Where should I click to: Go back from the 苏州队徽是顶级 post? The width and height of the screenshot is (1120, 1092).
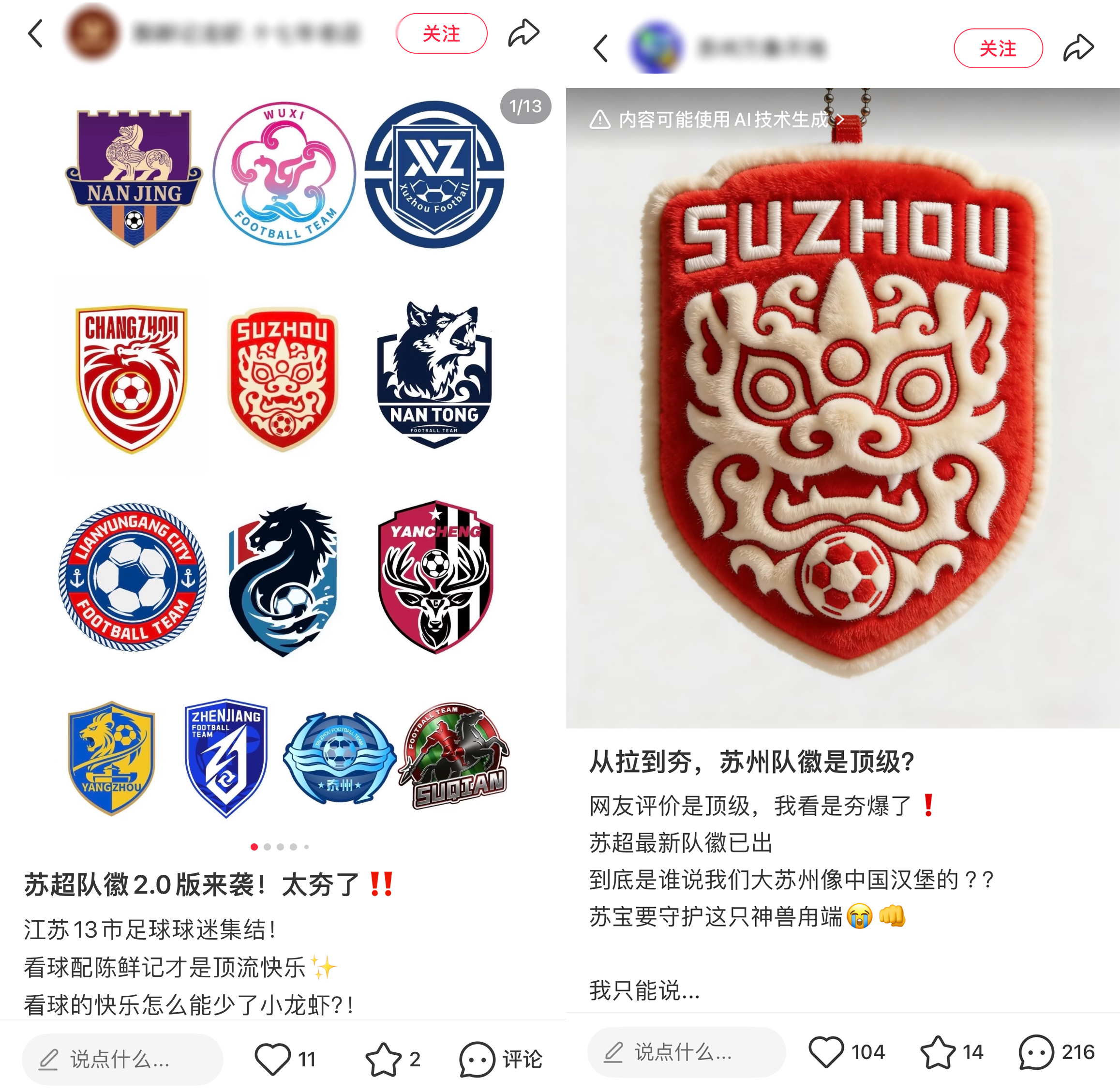click(x=600, y=48)
